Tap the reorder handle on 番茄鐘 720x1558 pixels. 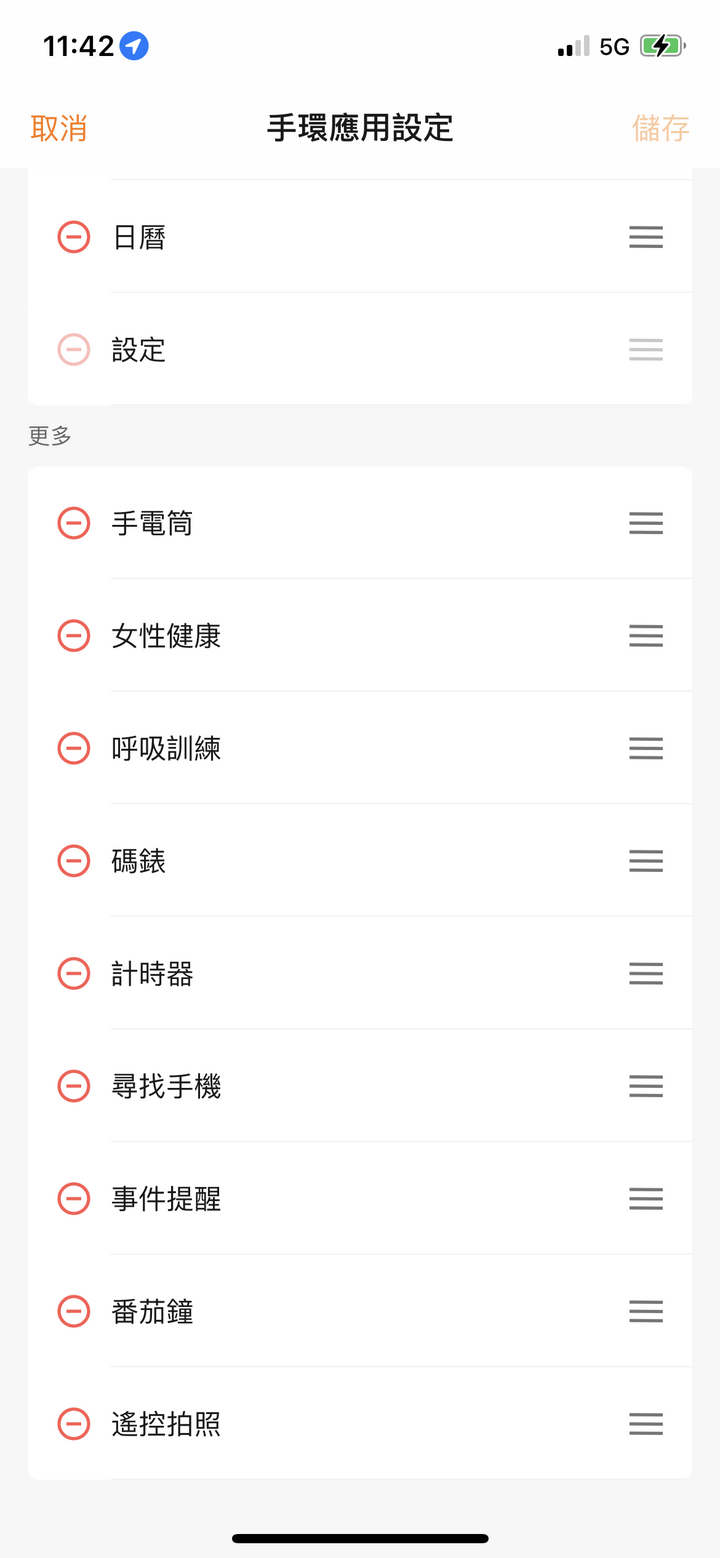[646, 1311]
